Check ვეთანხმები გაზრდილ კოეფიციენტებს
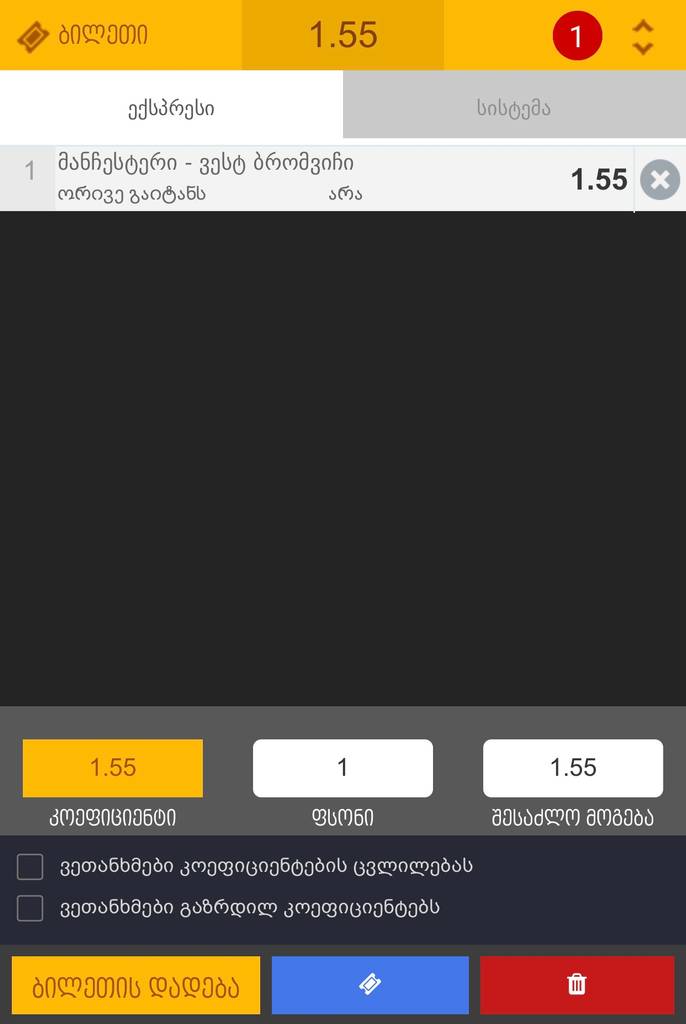 click(30, 908)
